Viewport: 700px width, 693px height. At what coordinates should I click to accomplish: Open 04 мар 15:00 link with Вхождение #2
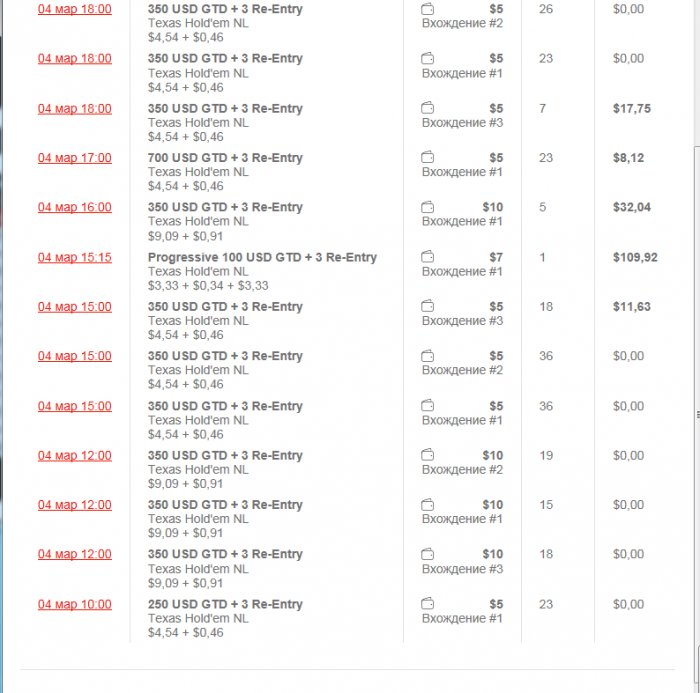pos(75,356)
